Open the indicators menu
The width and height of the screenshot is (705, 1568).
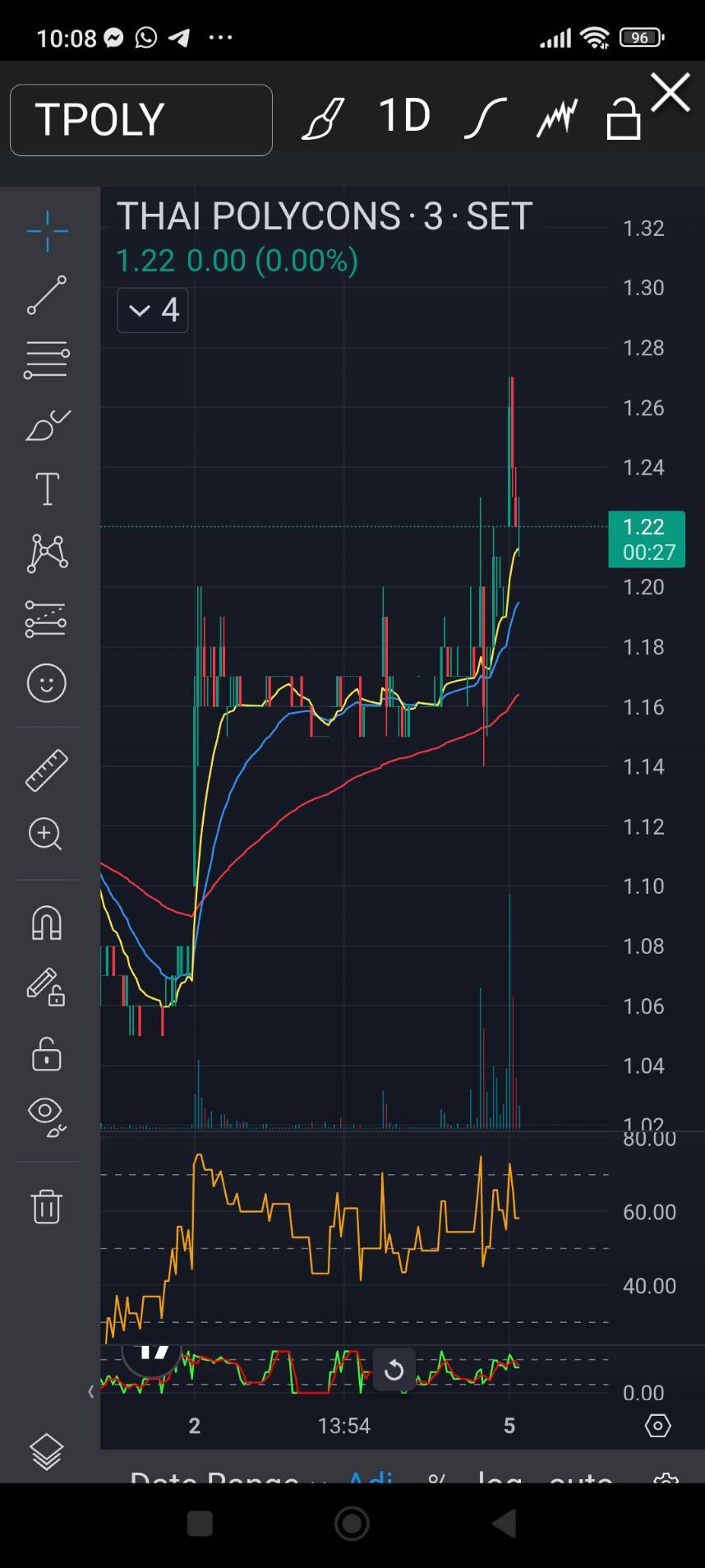click(557, 118)
